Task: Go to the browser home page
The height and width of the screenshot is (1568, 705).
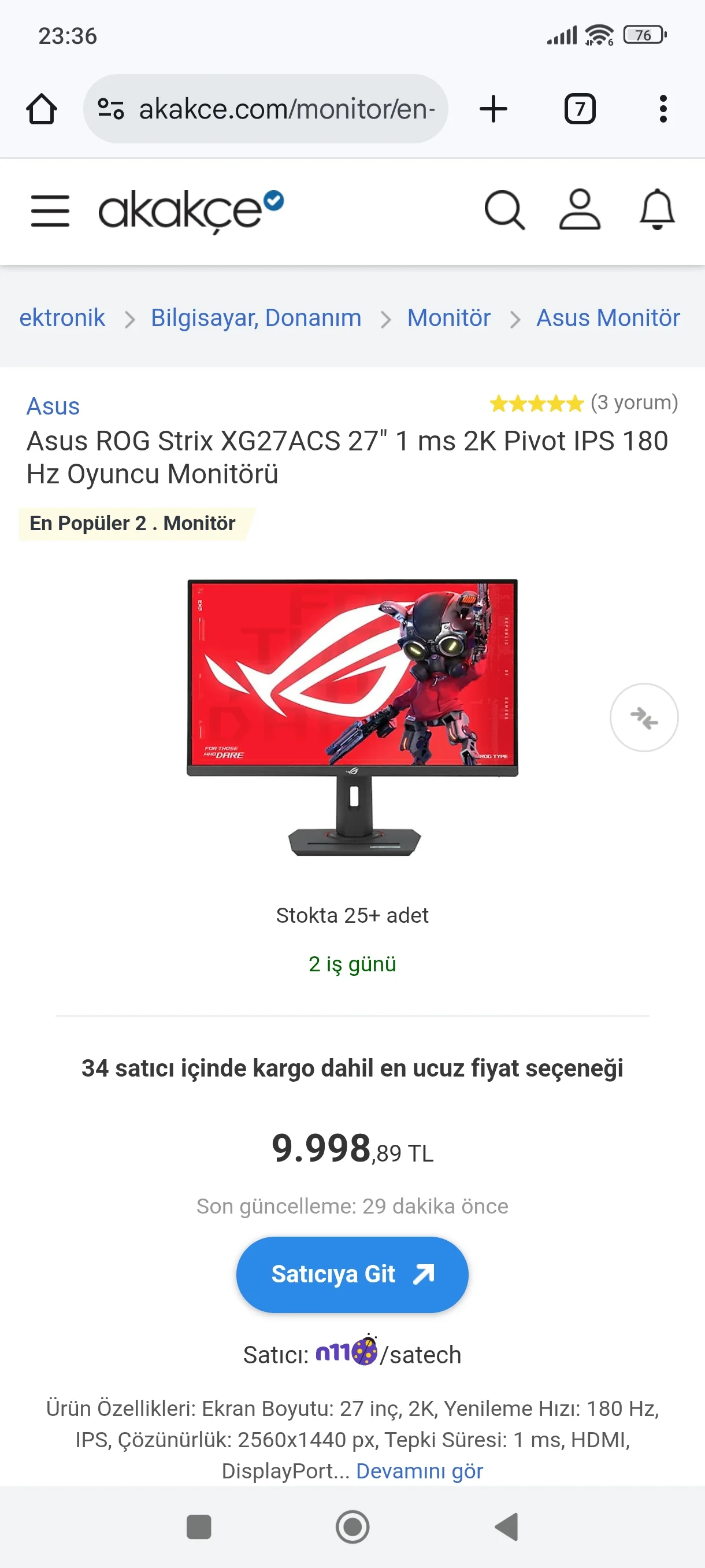Action: (x=42, y=110)
